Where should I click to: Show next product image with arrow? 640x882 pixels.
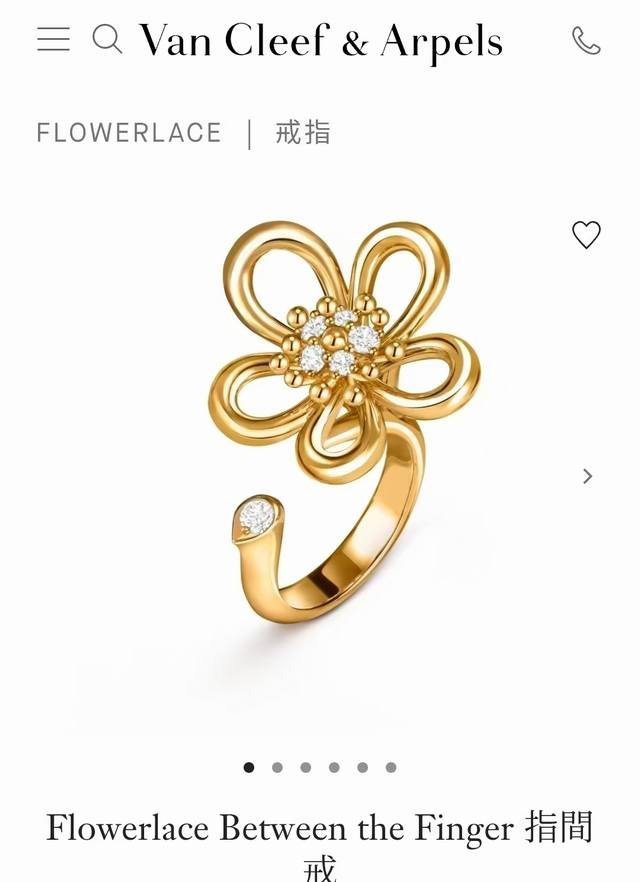588,476
